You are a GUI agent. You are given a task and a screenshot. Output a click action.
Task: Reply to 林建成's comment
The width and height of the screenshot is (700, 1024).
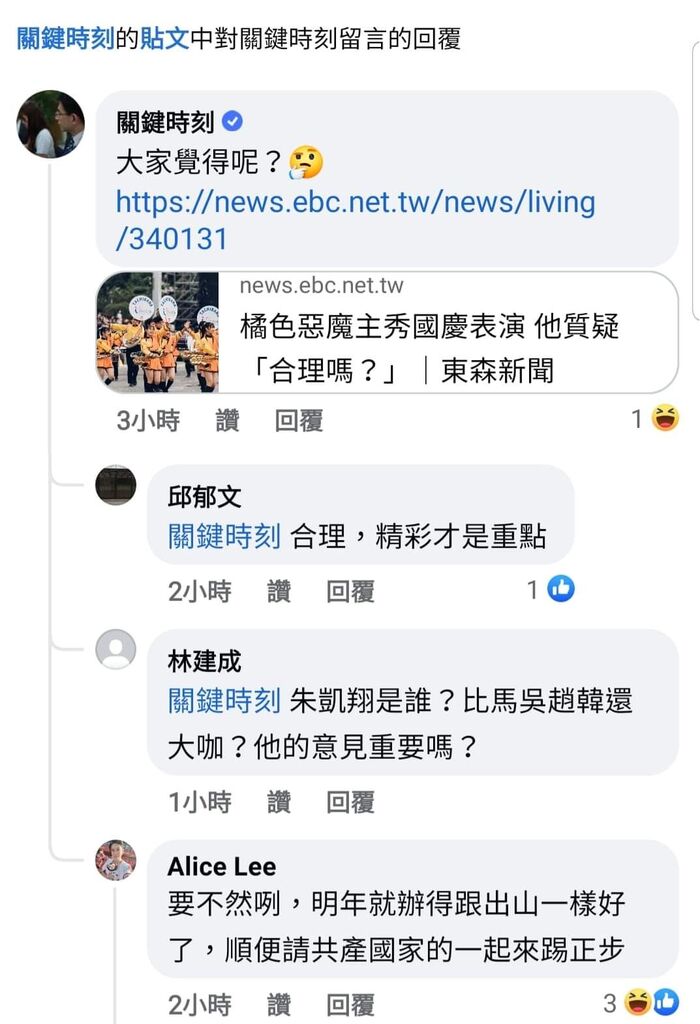point(350,802)
